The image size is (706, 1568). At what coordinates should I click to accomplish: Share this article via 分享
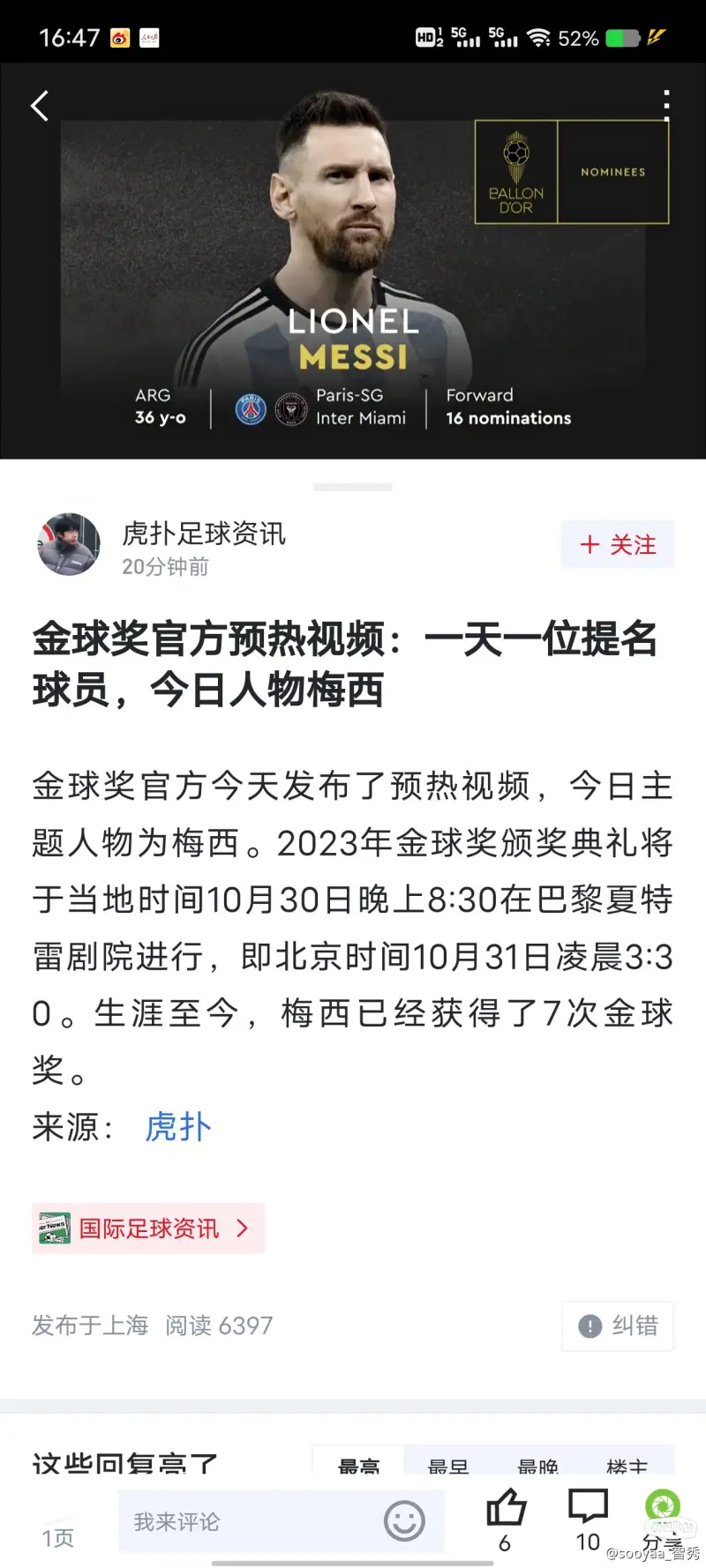point(662,1517)
